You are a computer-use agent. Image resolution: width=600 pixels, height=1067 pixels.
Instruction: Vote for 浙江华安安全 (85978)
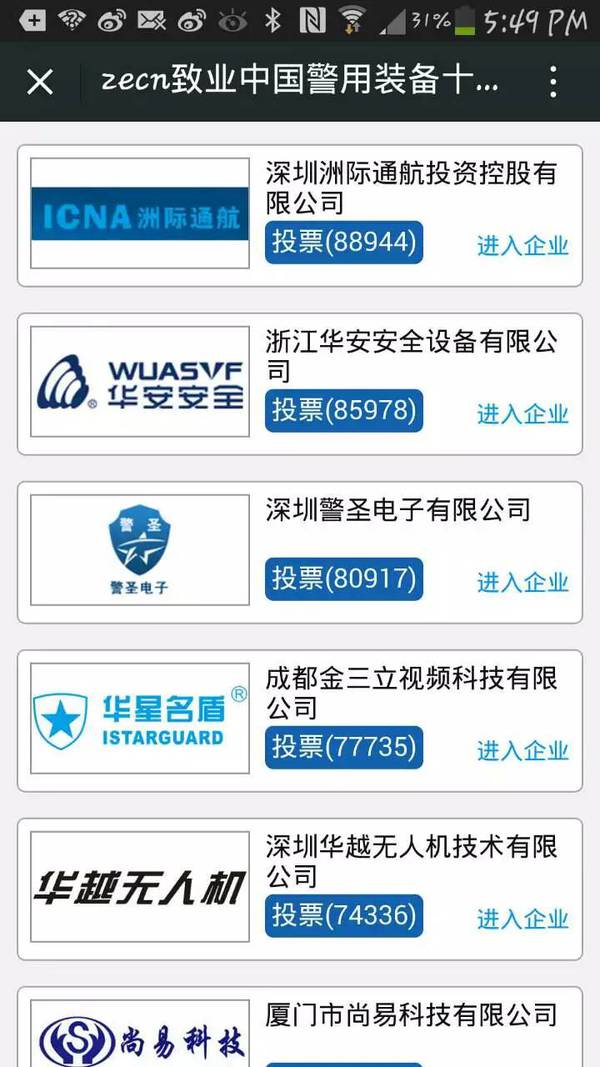tap(344, 411)
